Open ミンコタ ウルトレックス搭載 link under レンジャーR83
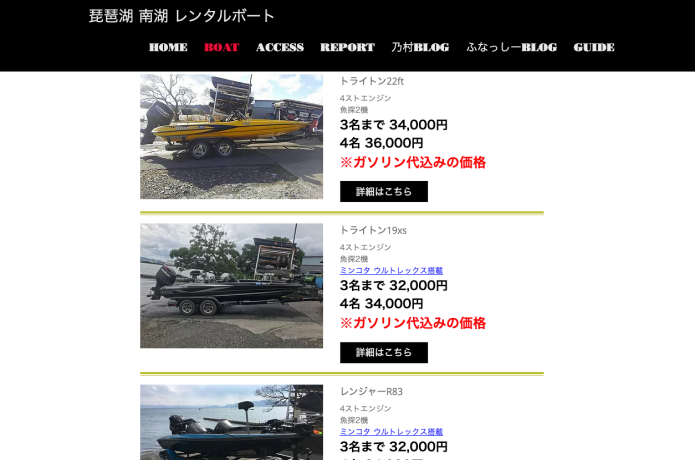 (x=391, y=432)
